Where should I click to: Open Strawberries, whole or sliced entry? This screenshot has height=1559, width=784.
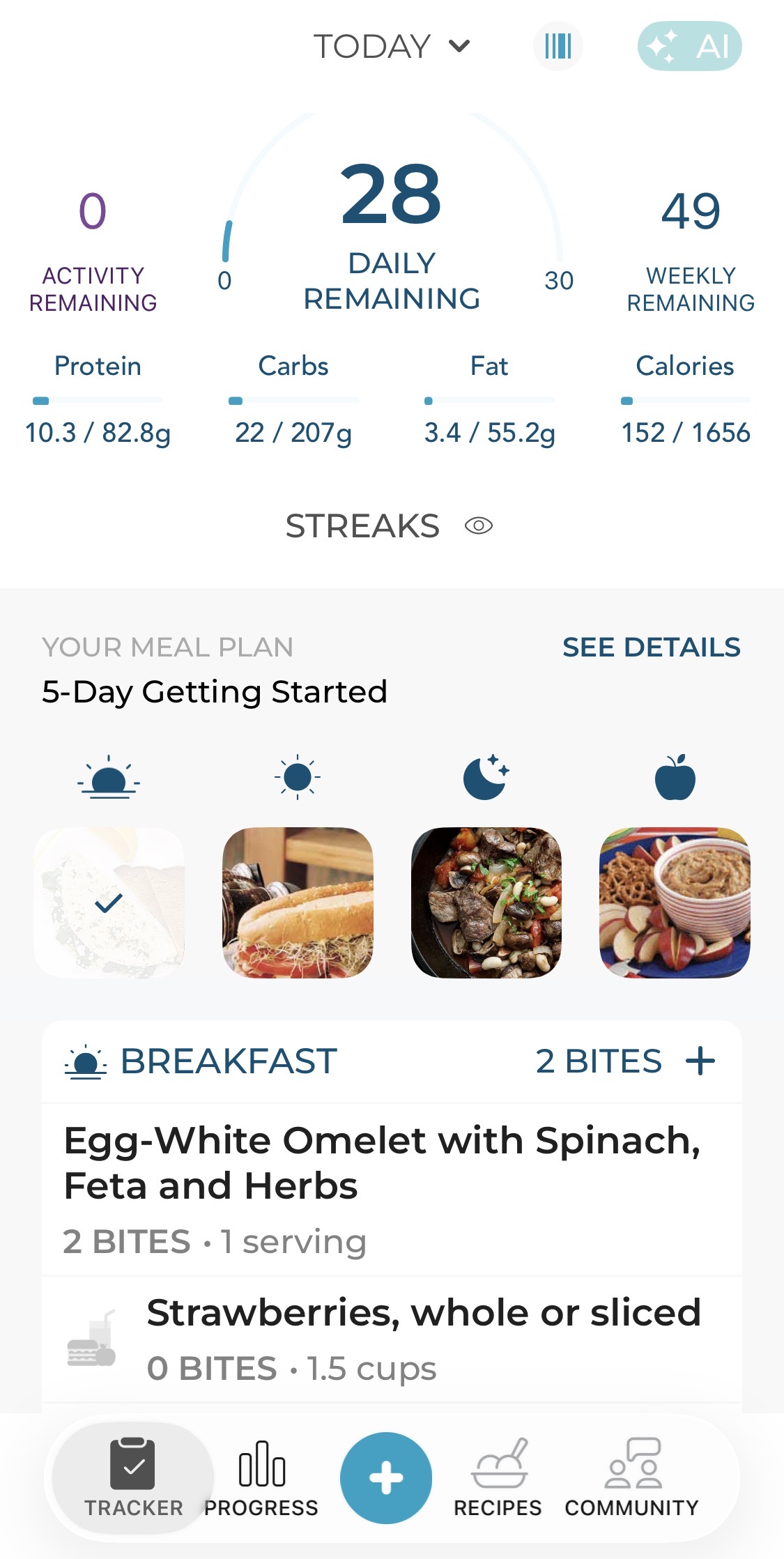coord(424,1339)
